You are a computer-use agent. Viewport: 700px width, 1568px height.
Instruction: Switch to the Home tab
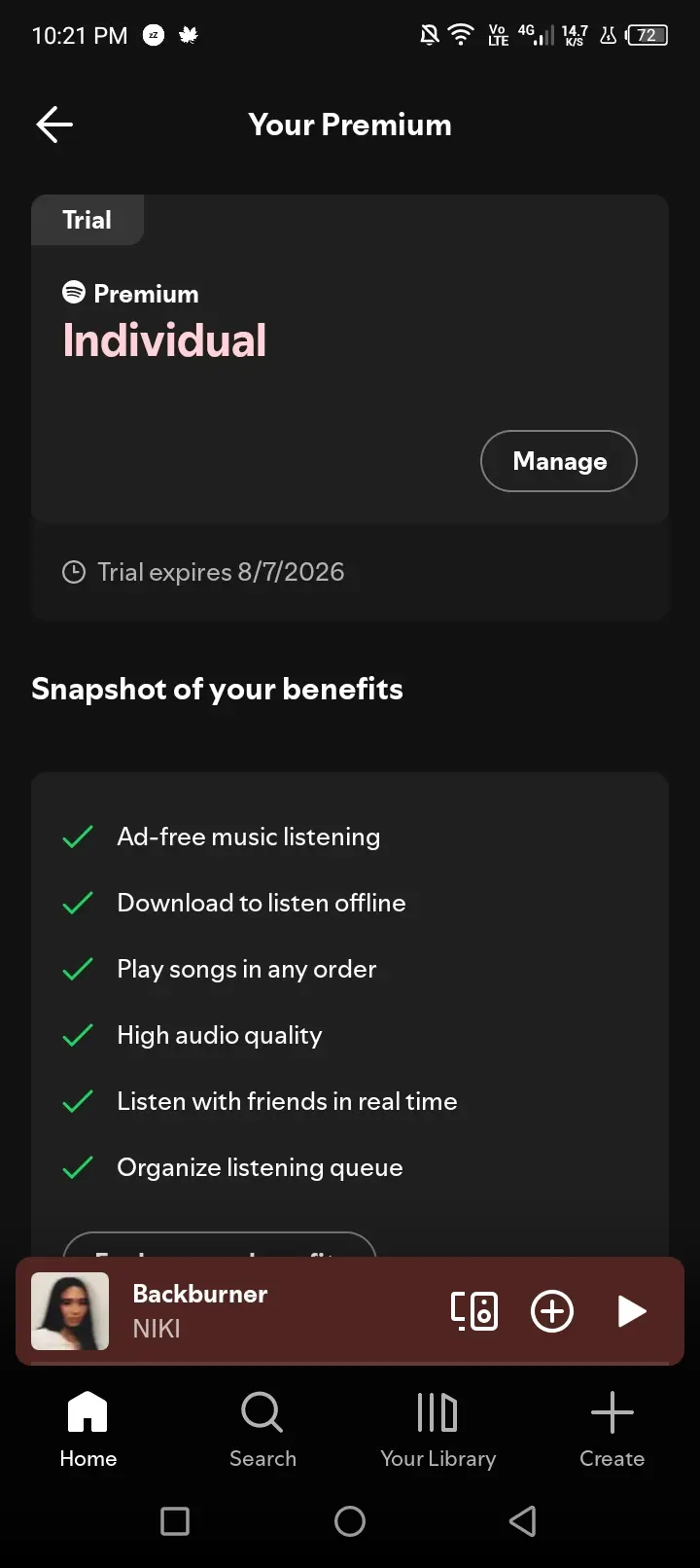pos(87,1430)
